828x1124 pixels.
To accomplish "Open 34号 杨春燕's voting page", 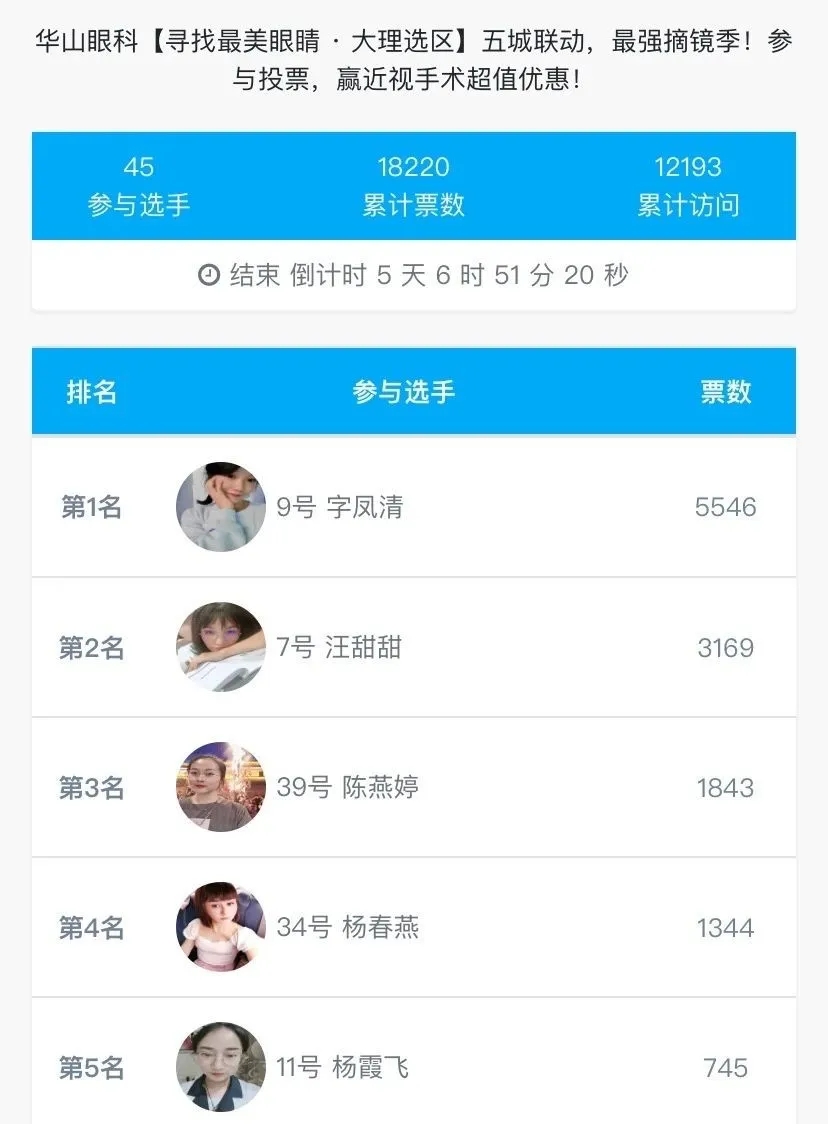I will [347, 927].
